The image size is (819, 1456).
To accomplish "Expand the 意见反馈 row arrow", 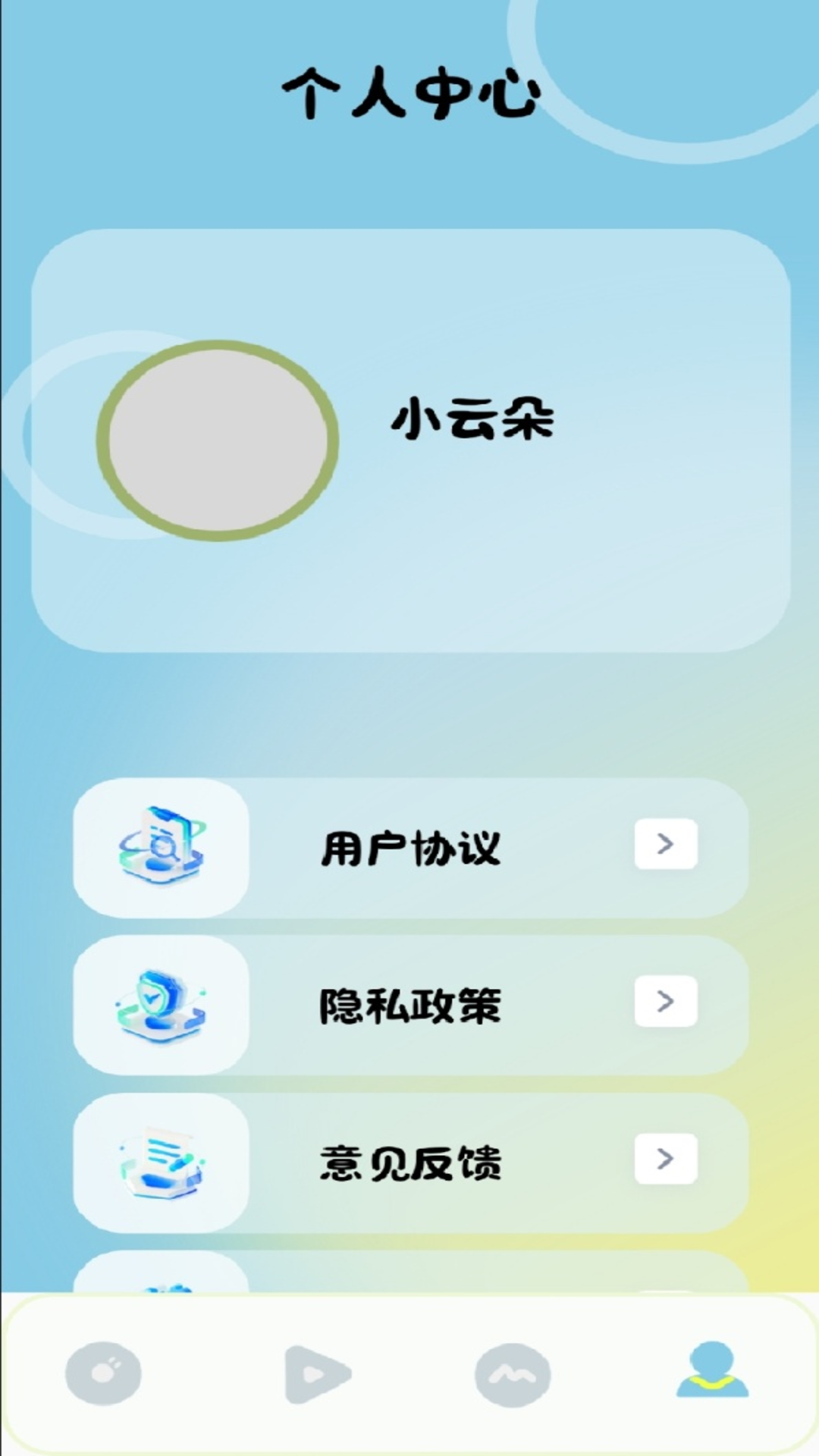I will point(665,1159).
